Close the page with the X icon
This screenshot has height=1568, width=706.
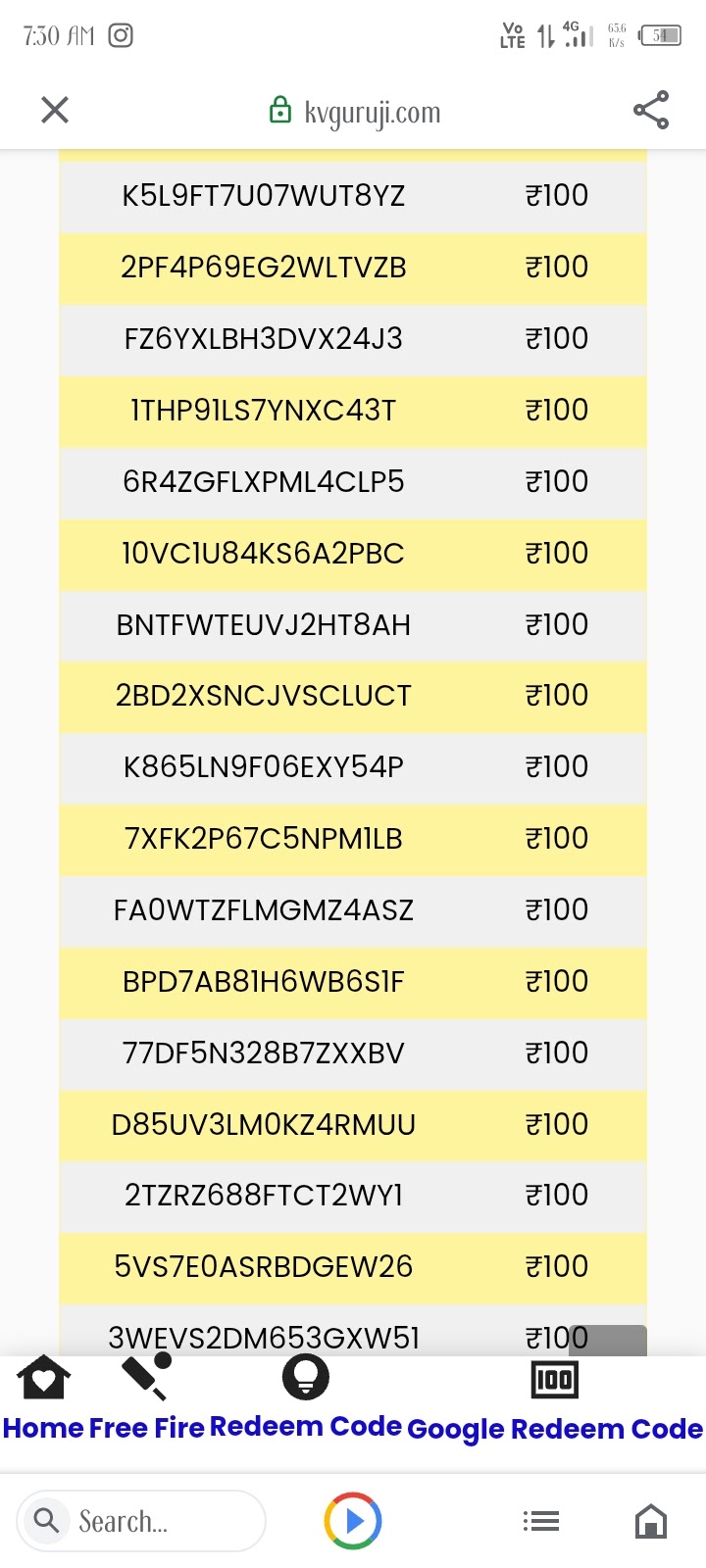(x=54, y=110)
